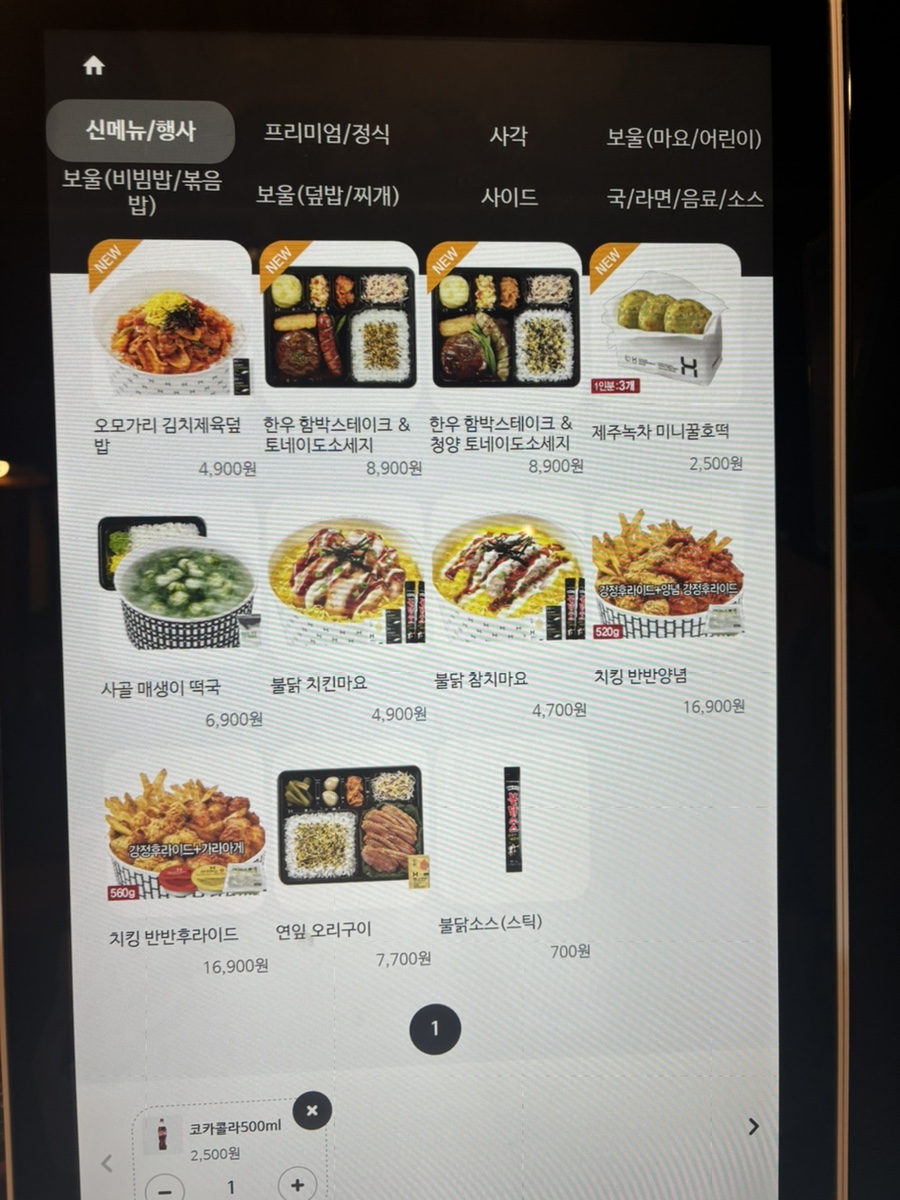Select the 보울(마요/어린이) category
Image resolution: width=900 pixels, height=1200 pixels.
(x=684, y=139)
